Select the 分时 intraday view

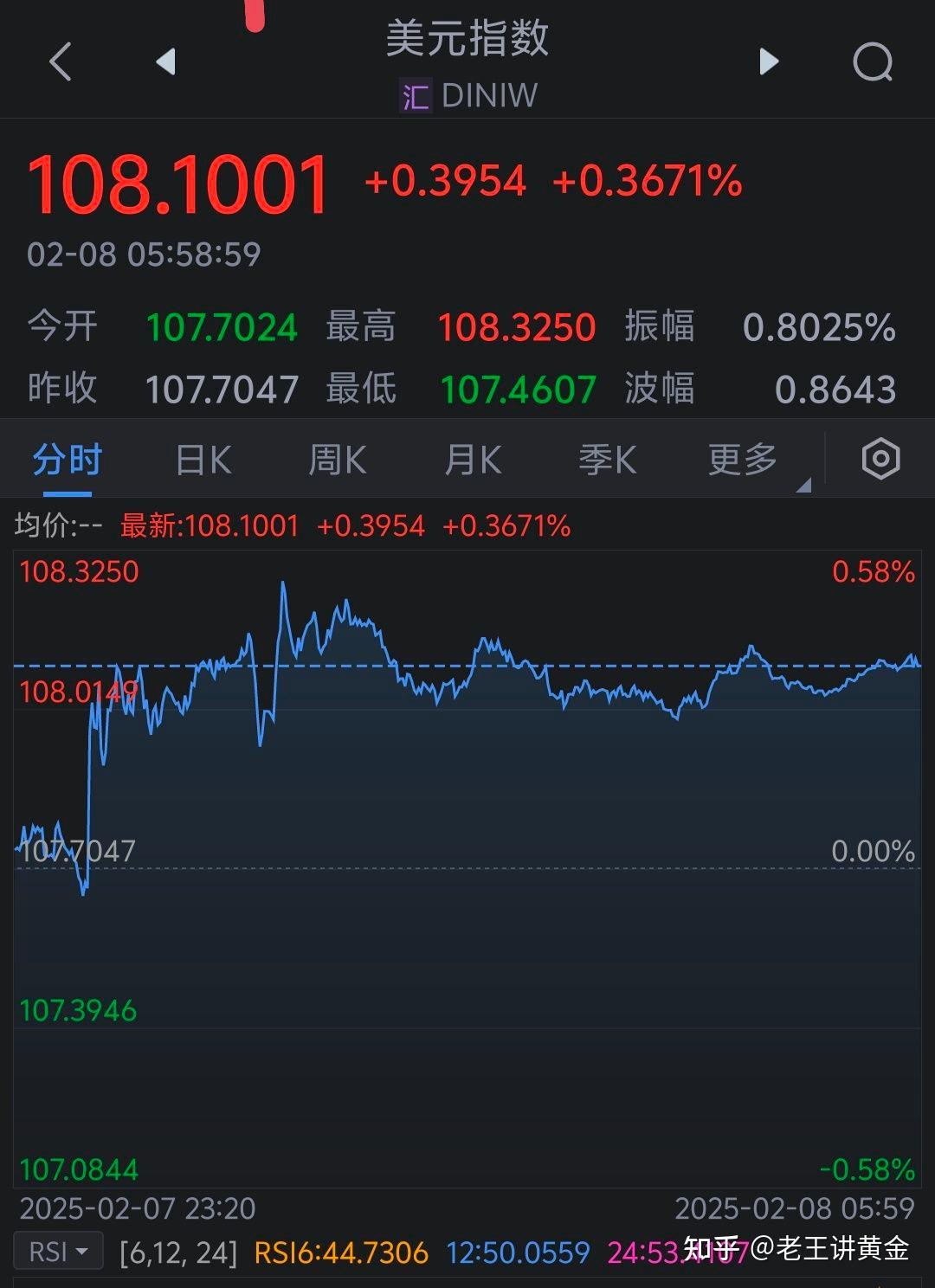pyautogui.click(x=67, y=460)
